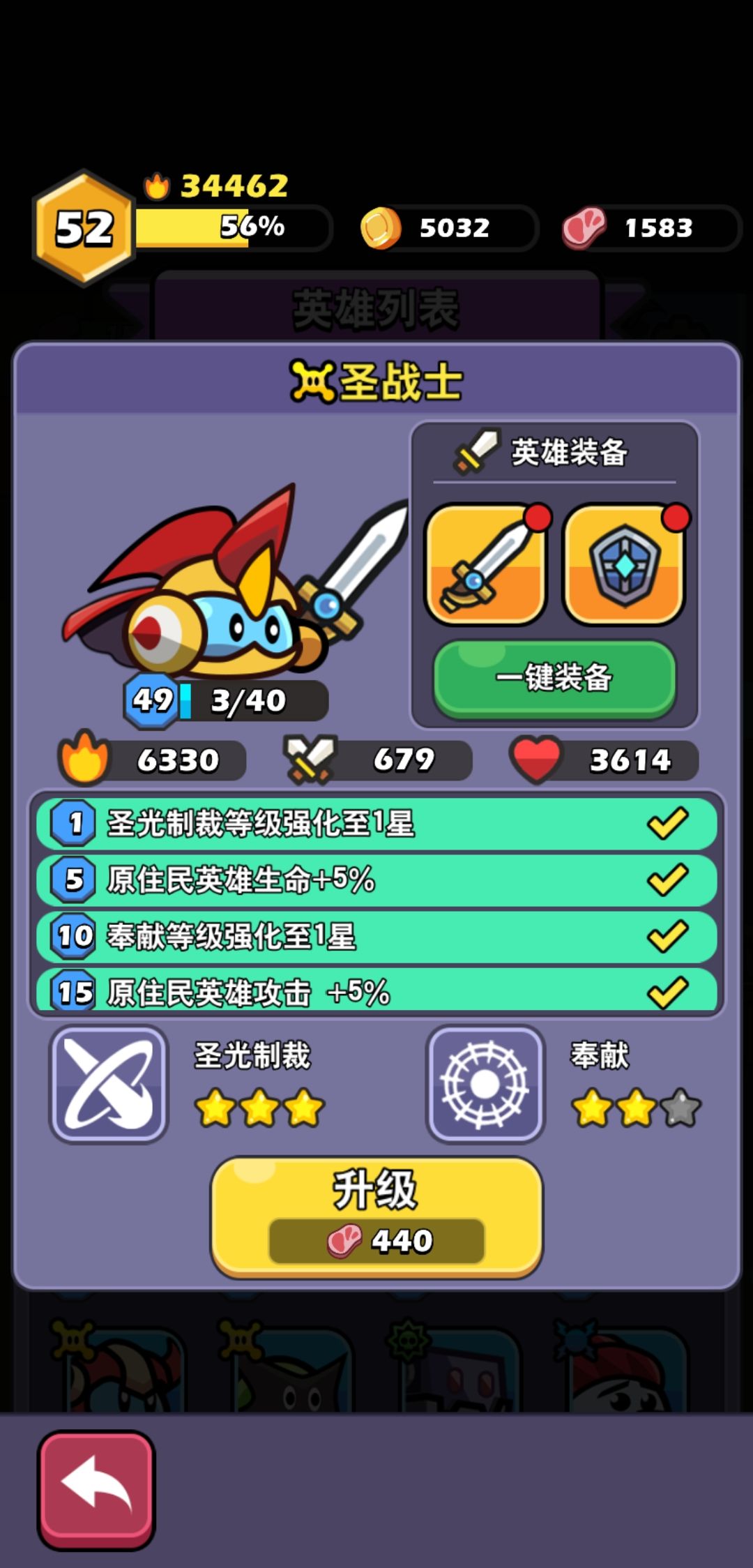Tap the coin currency icon showing 5032
This screenshot has width=753, height=1568.
click(x=380, y=227)
